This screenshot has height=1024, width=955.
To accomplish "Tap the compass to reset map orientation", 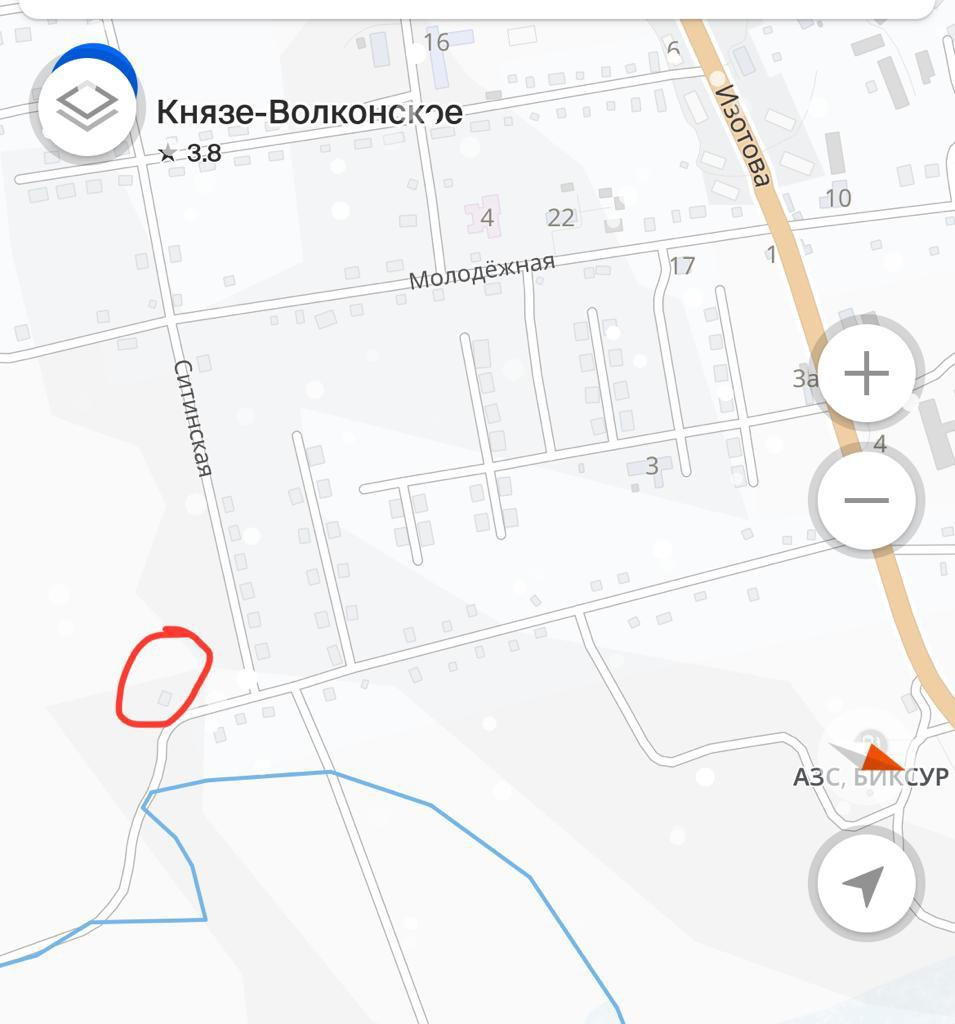I will [866, 756].
